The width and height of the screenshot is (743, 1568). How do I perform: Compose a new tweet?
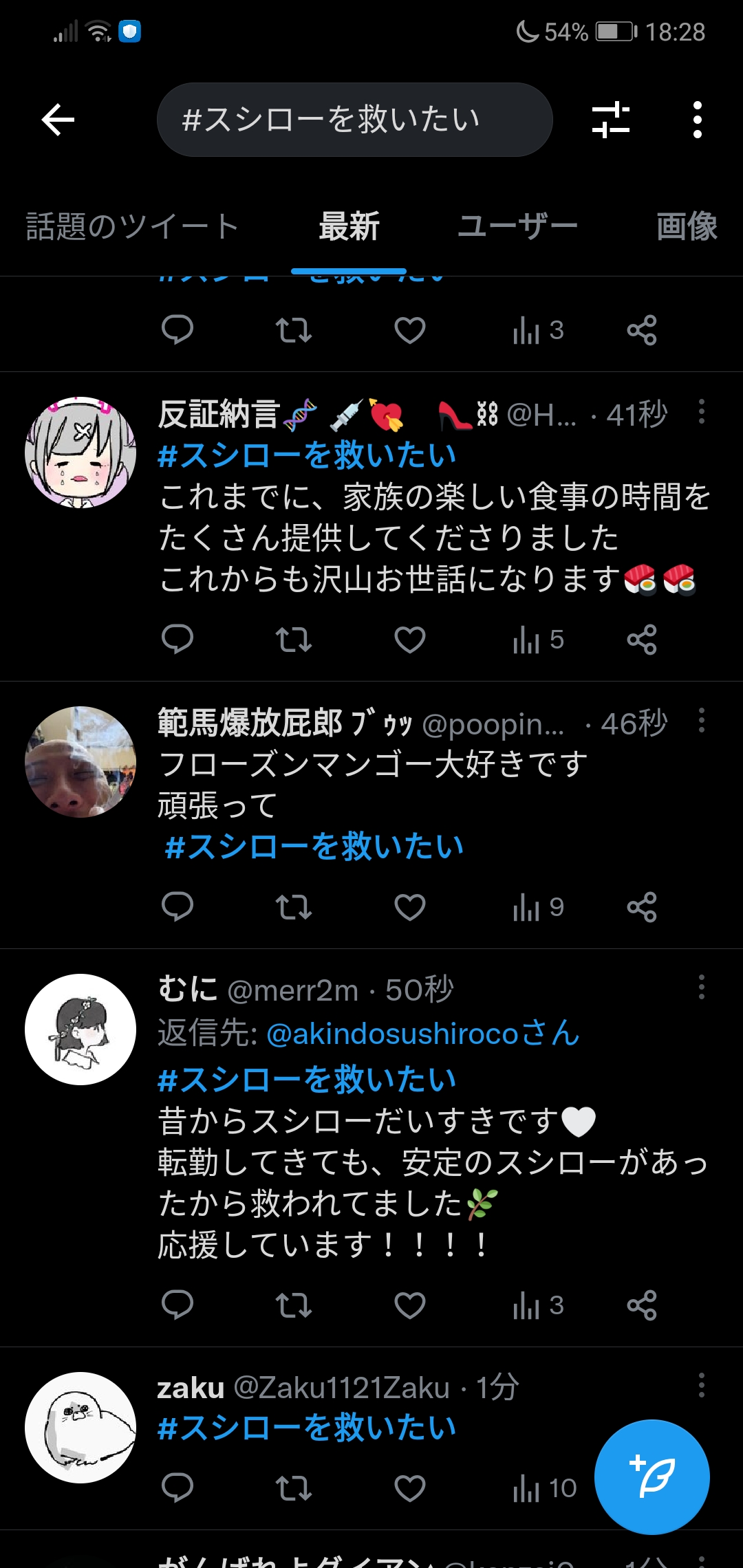click(652, 1477)
